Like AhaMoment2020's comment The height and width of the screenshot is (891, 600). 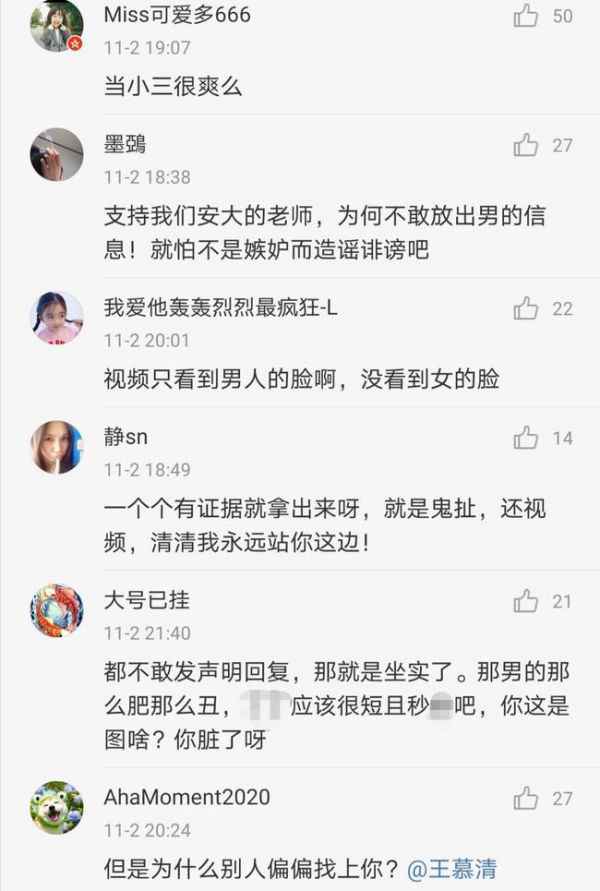coord(526,798)
